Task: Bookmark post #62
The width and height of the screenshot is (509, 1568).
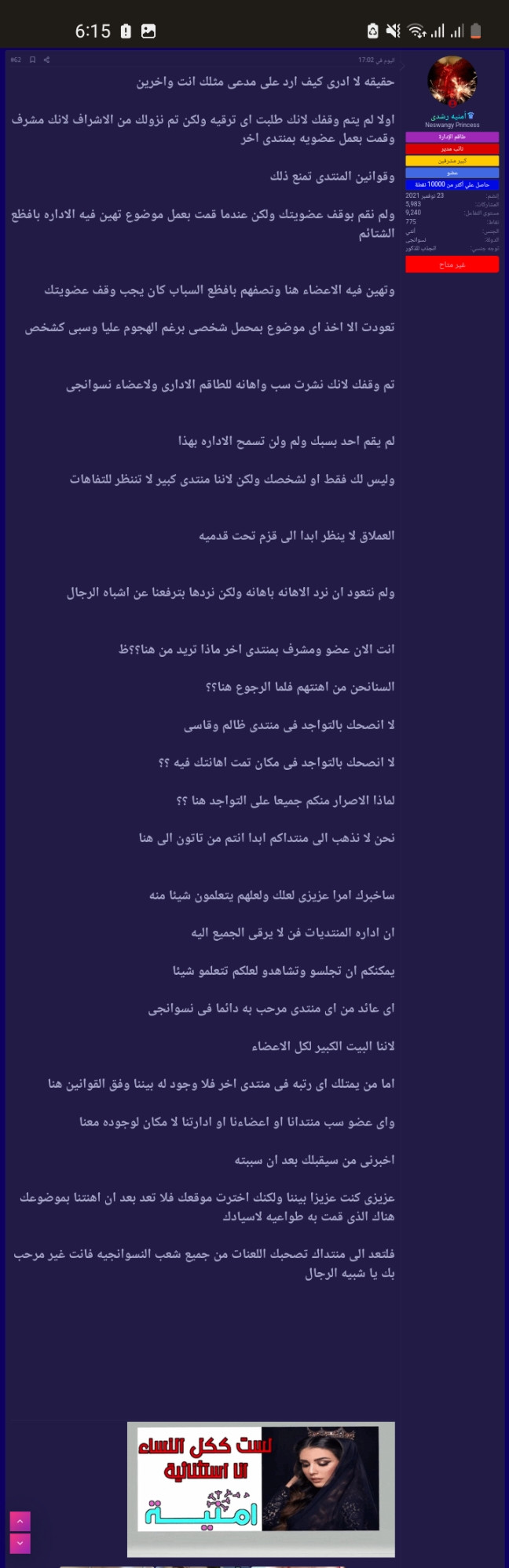Action: [x=32, y=60]
